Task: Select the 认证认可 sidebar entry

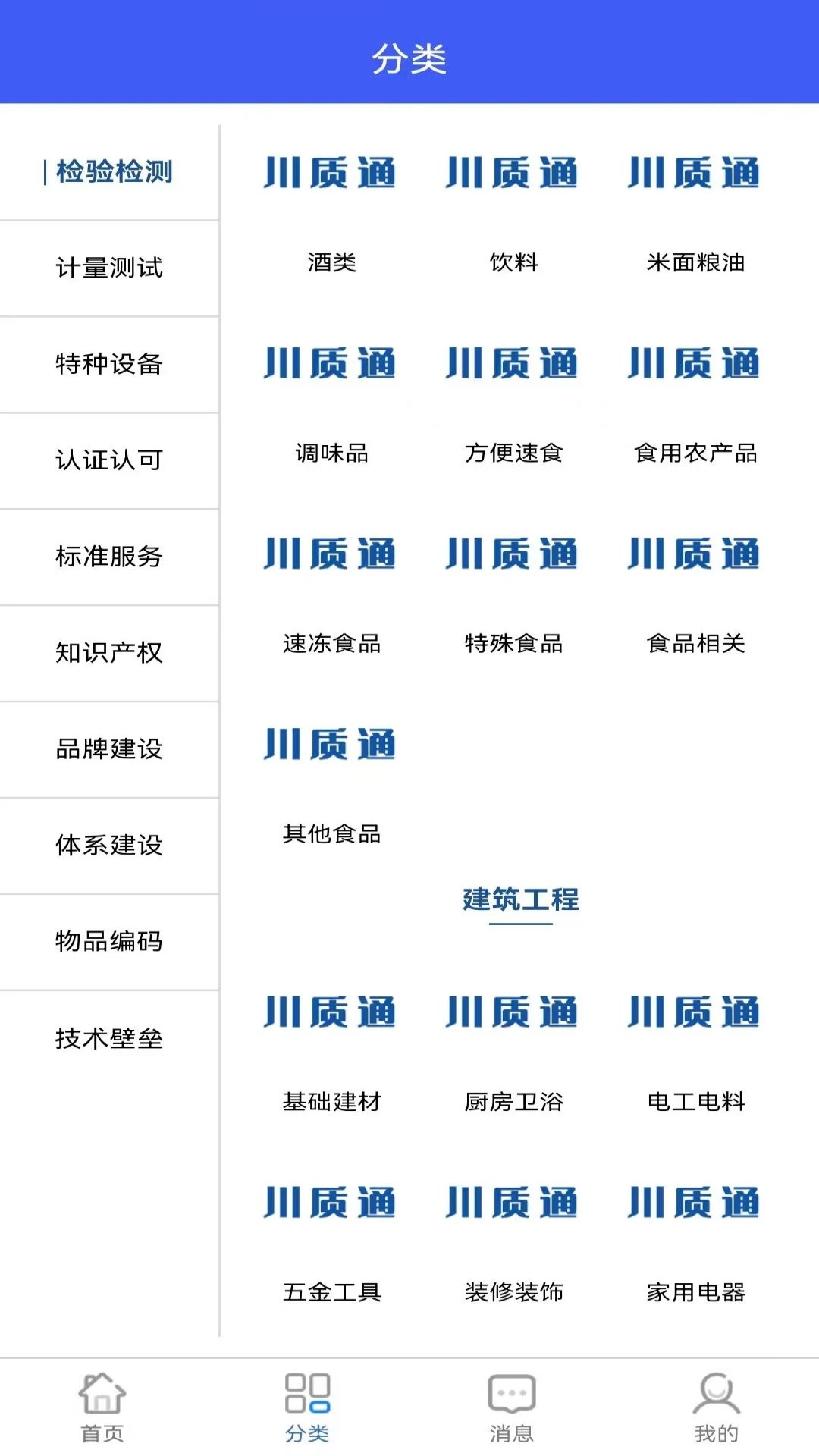Action: [110, 460]
